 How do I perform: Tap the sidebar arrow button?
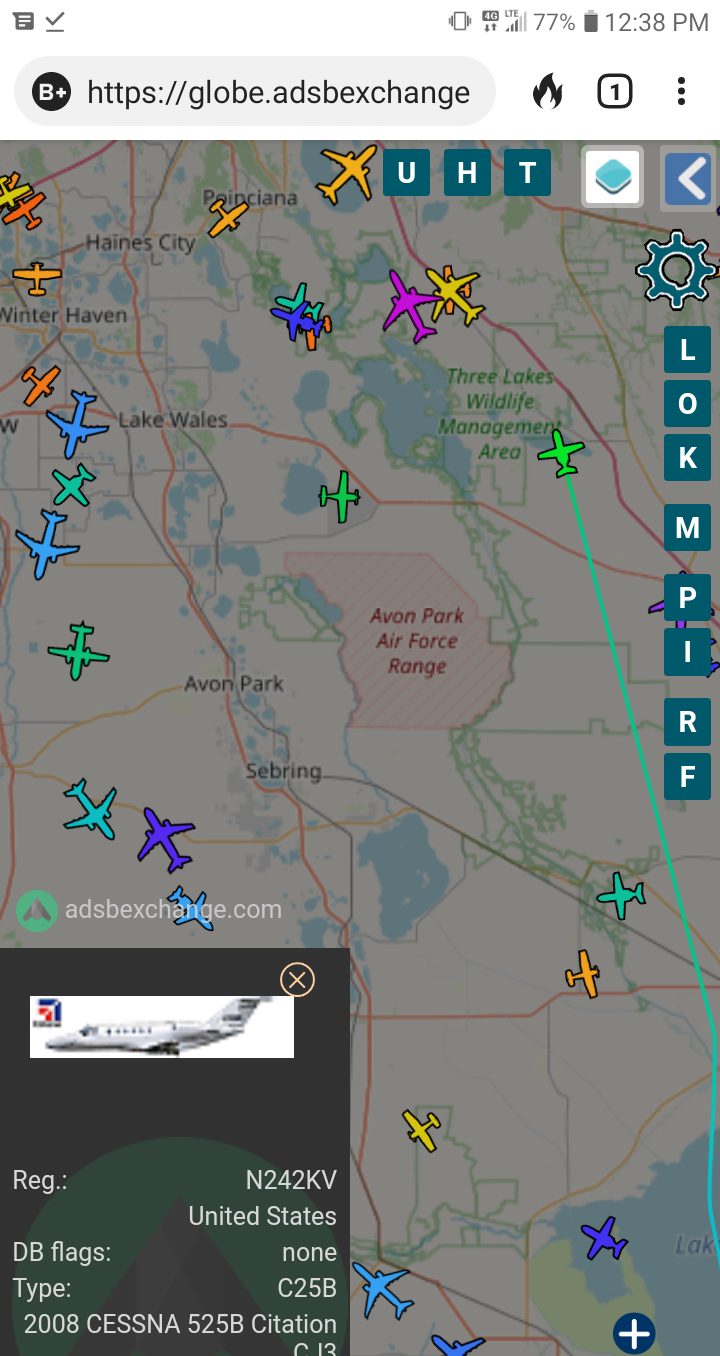pos(689,179)
